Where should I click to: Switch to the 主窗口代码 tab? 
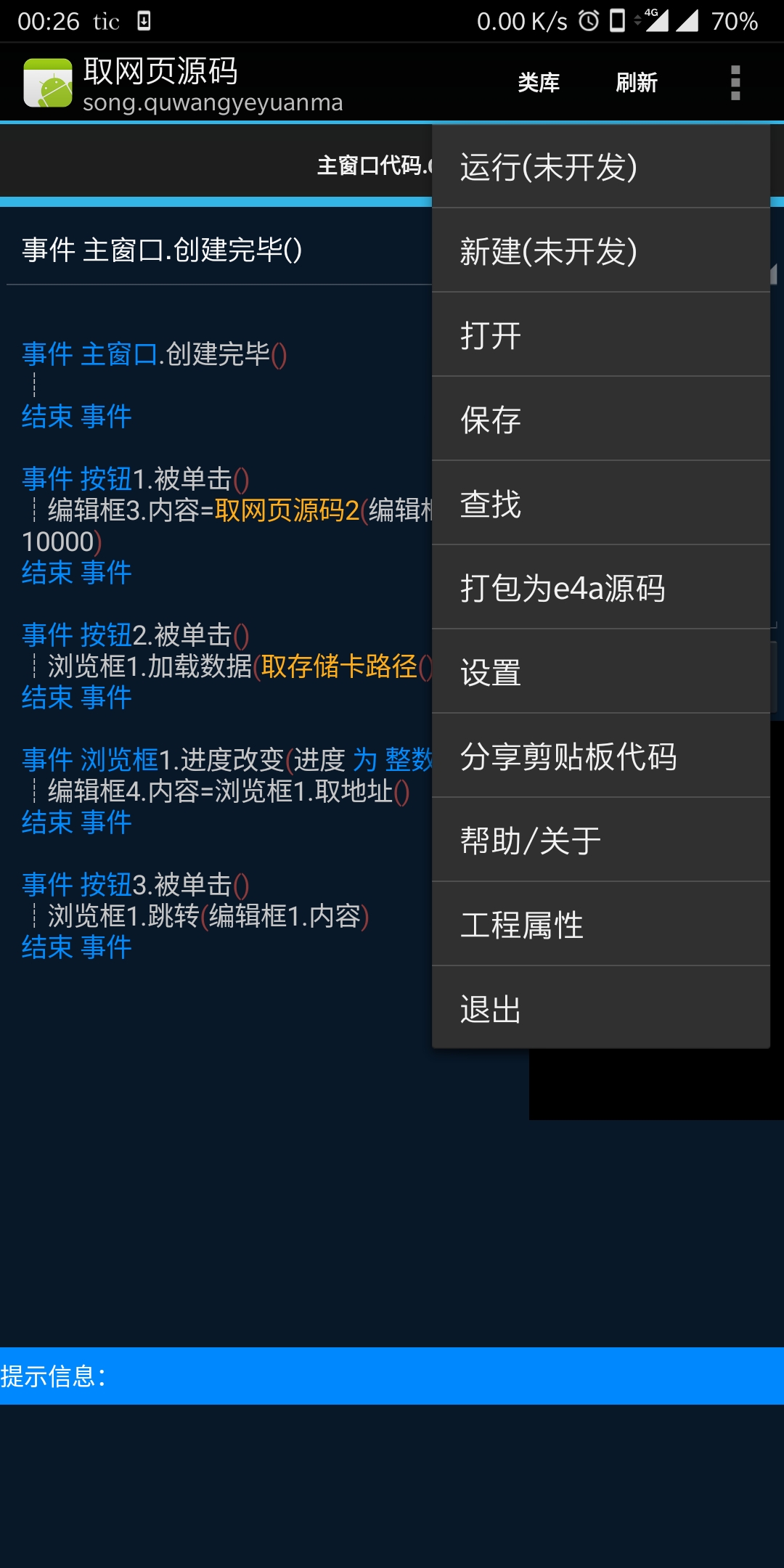click(x=370, y=166)
